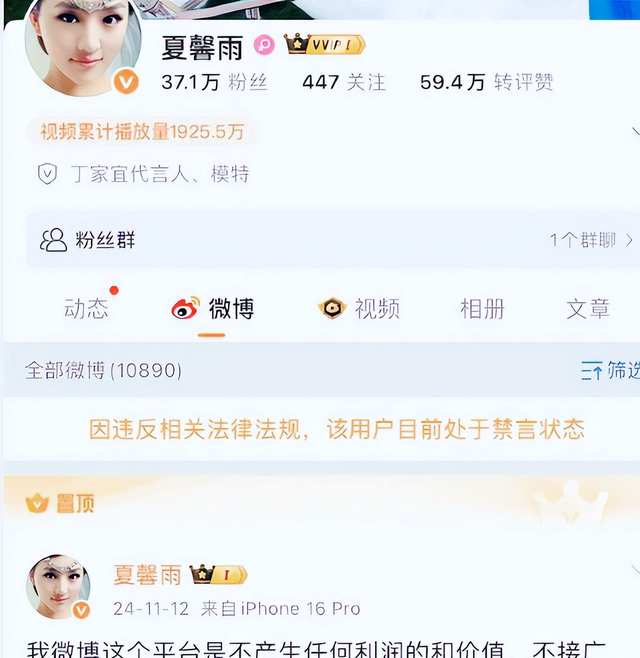
Task: Tap the avatar in the pinned post
Action: click(58, 586)
